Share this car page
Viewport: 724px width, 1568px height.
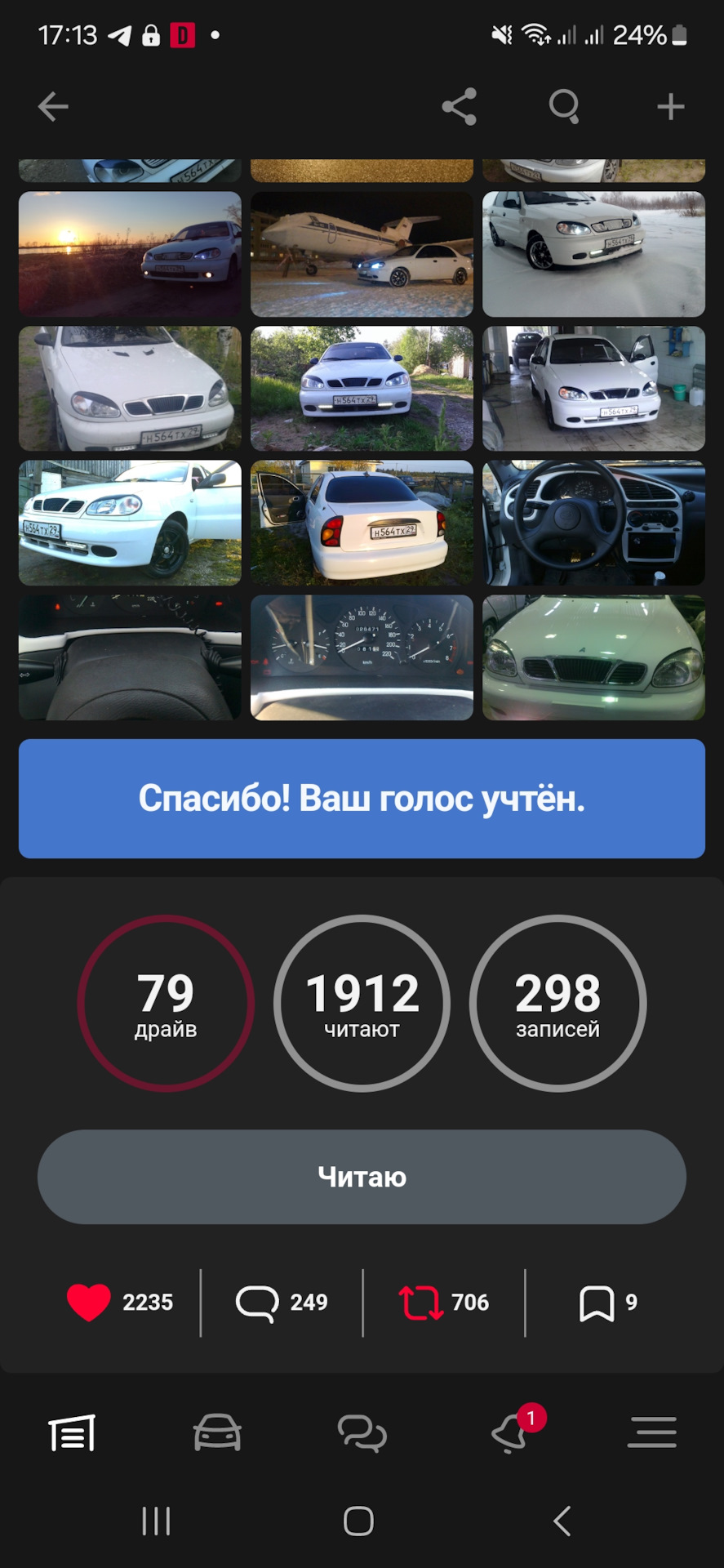tap(459, 106)
